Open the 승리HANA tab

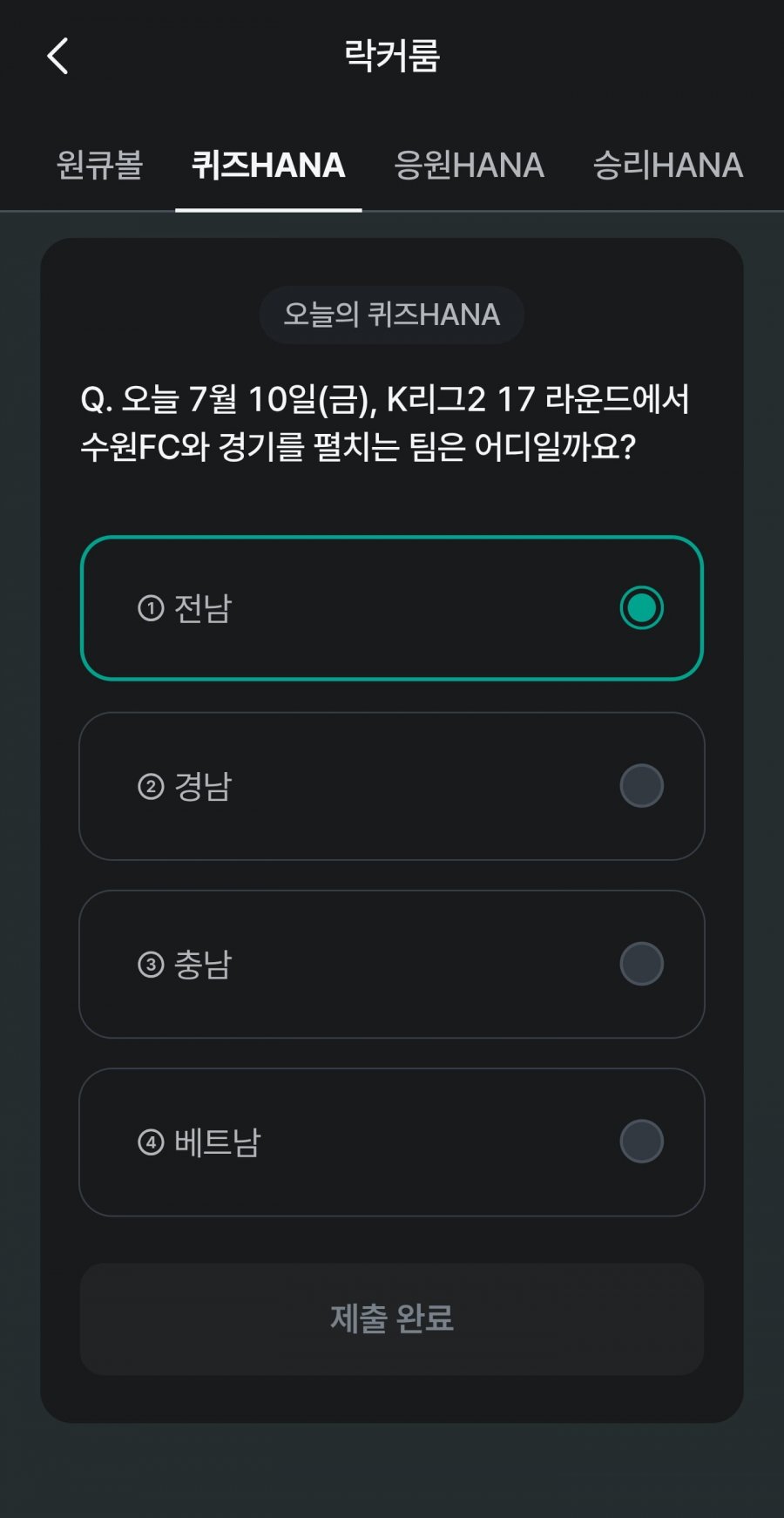(667, 165)
